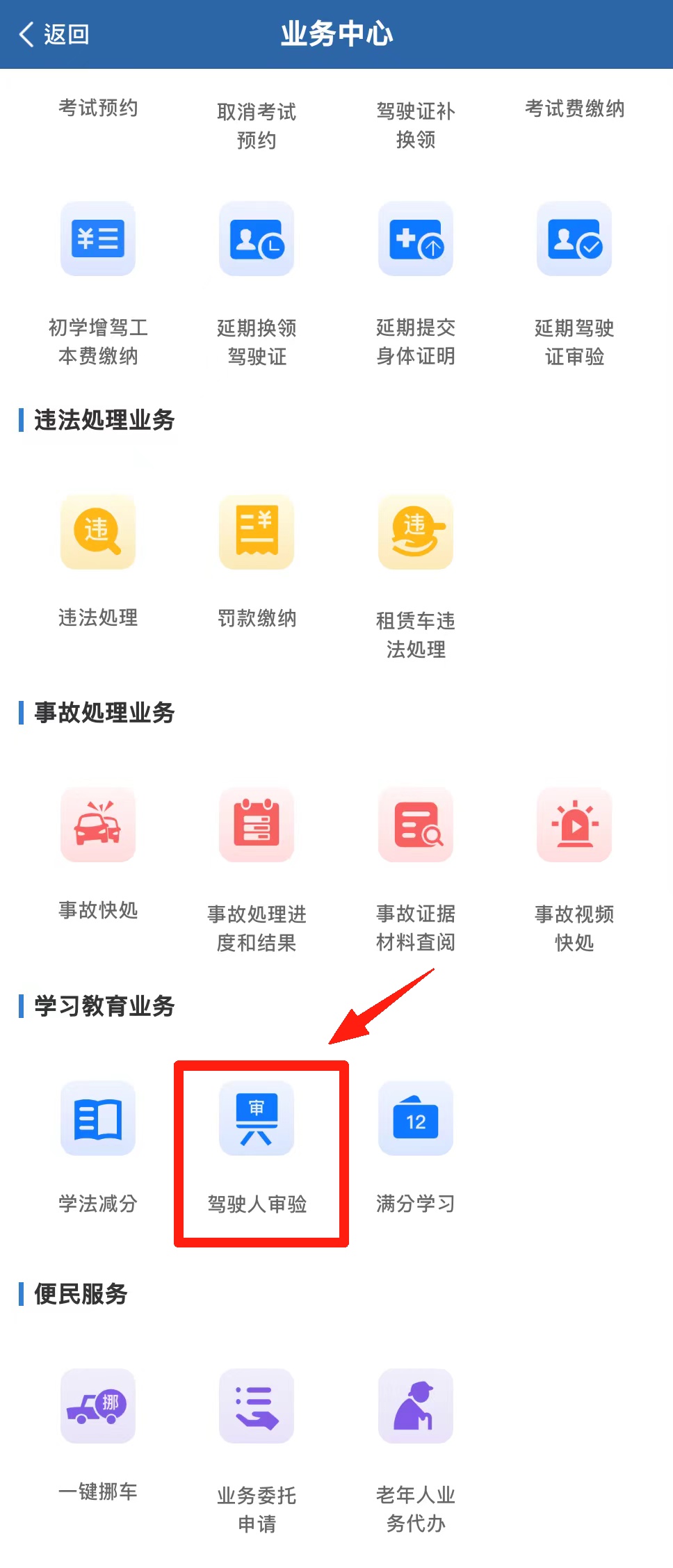Image resolution: width=673 pixels, height=1568 pixels.
Task: Open the 延期换领驾驶证 icon
Action: (x=257, y=239)
